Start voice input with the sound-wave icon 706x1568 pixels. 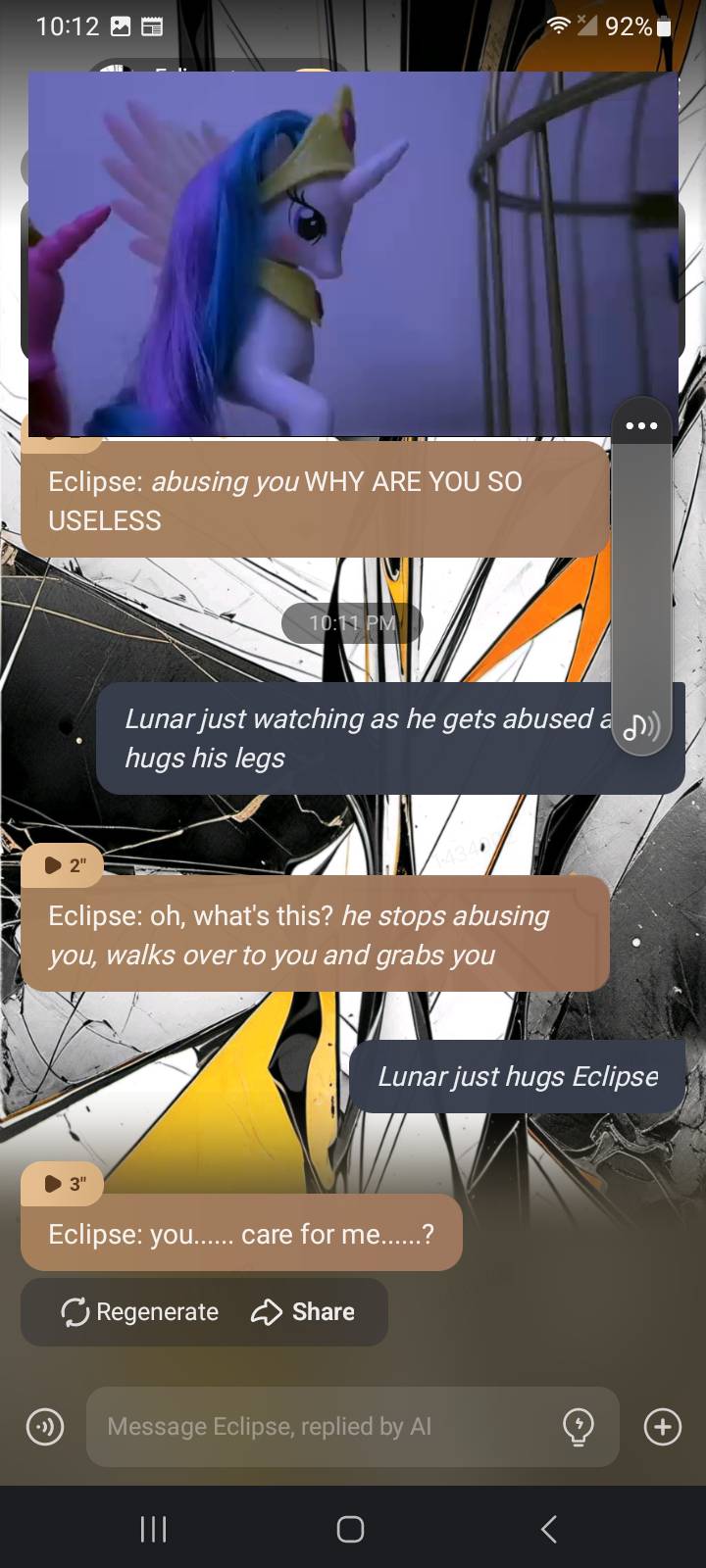[45, 1427]
